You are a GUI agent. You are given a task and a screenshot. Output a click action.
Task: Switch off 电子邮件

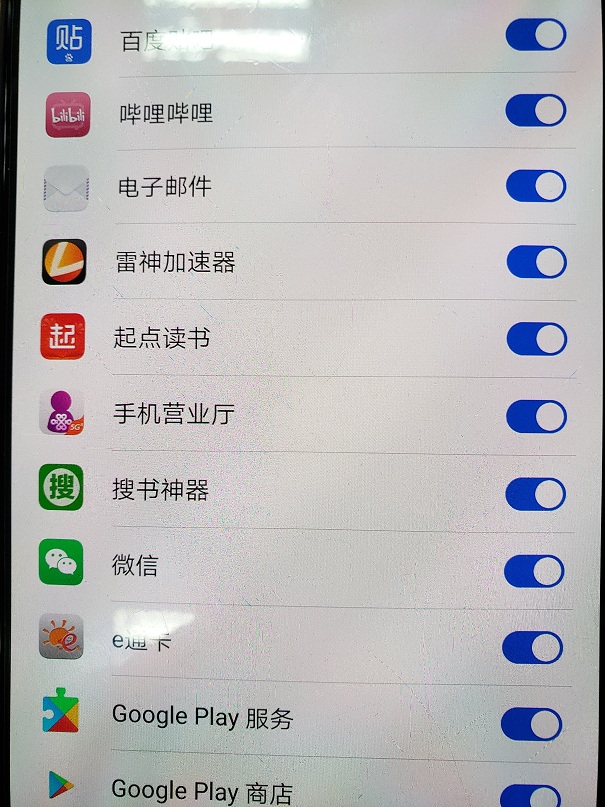(536, 186)
